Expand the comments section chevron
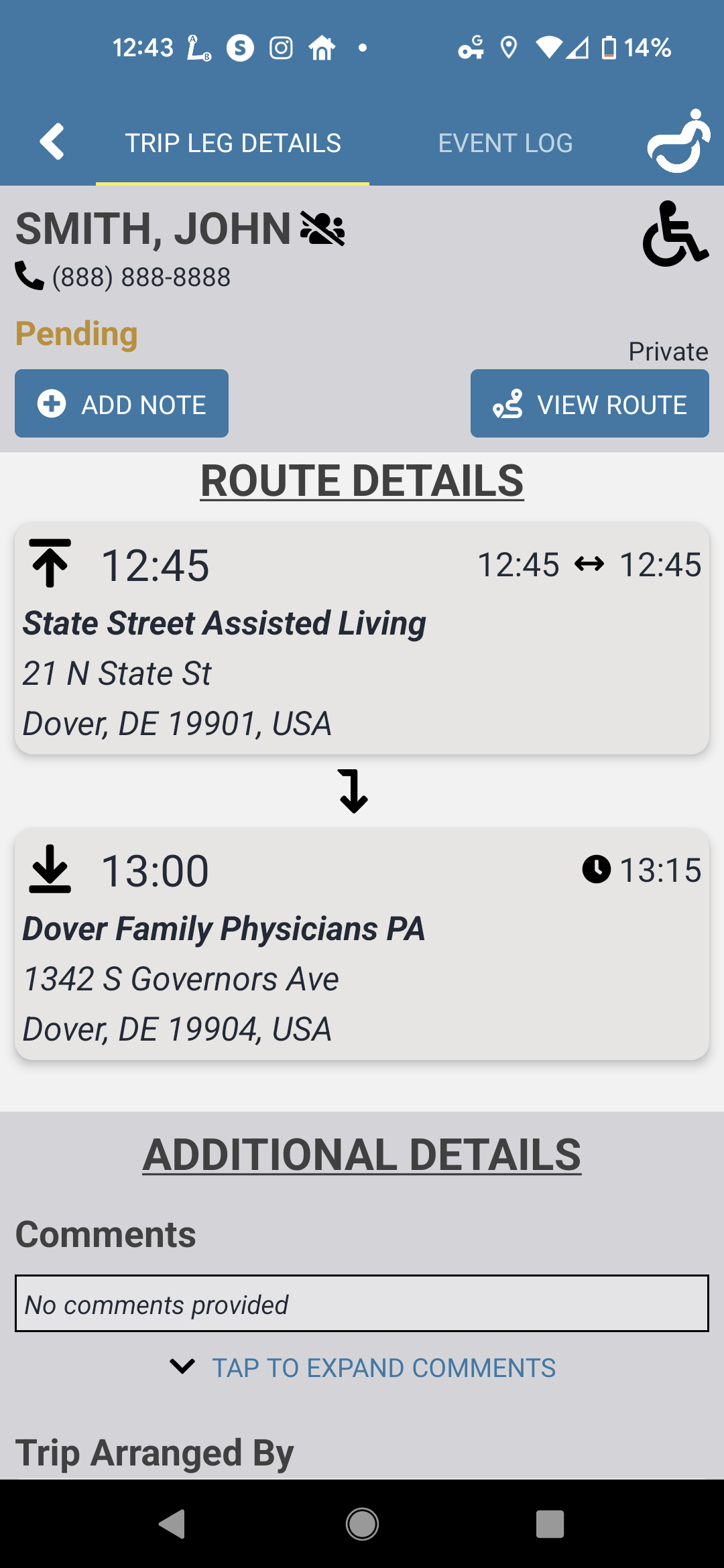Viewport: 724px width, 1568px height. coord(182,1368)
